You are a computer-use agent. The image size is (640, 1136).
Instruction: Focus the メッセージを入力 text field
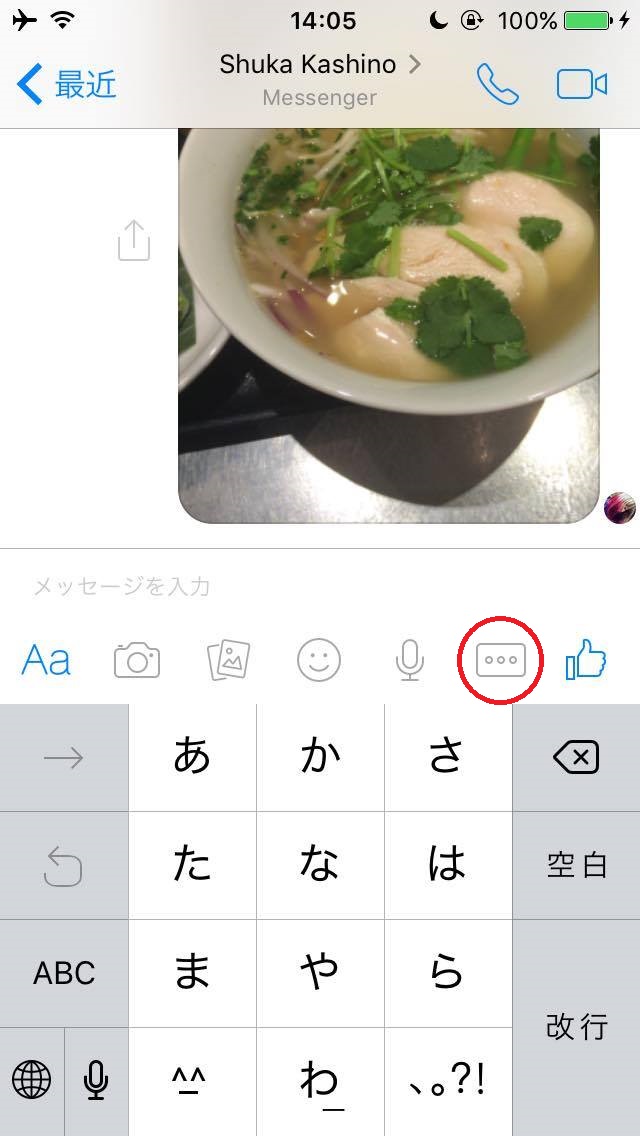point(300,586)
